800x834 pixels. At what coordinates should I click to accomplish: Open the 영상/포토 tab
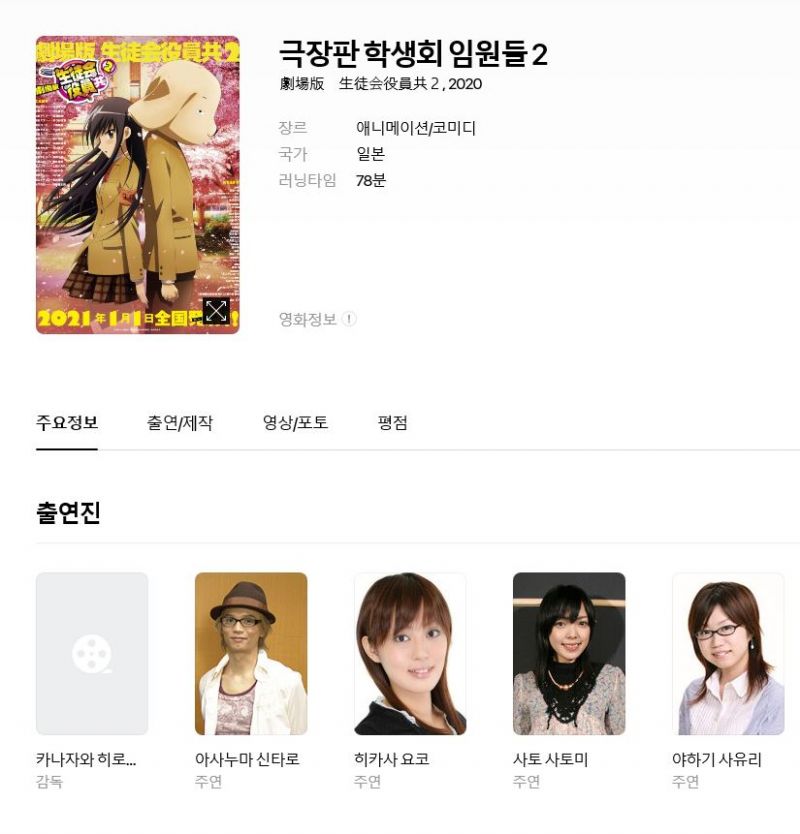[295, 423]
